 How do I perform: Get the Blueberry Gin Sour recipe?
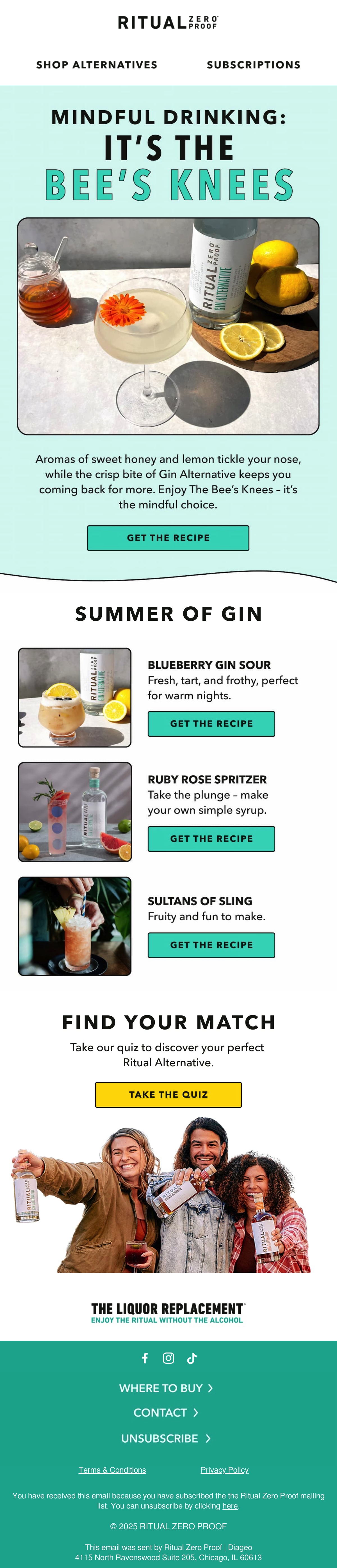point(211,724)
